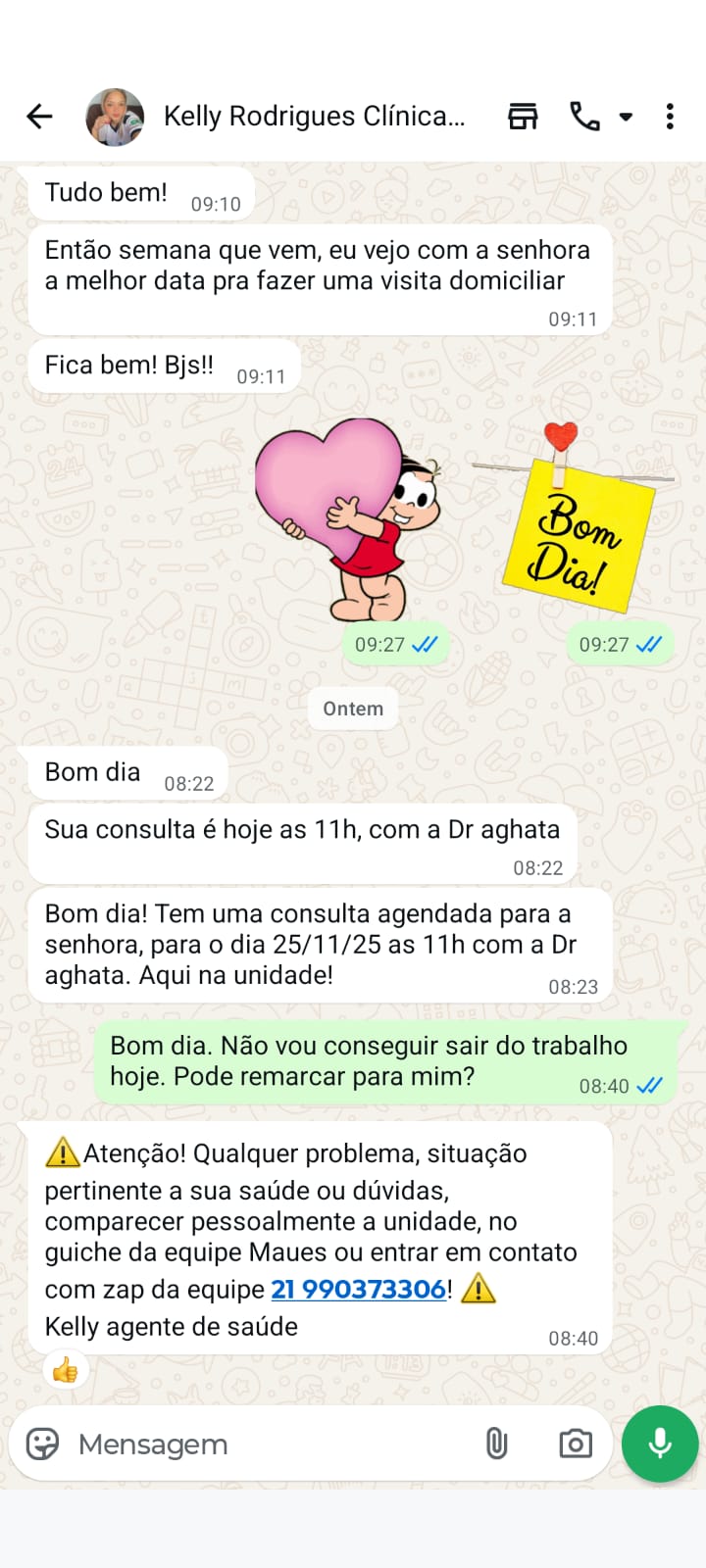This screenshot has width=706, height=1568.
Task: Open Kelly Rodrigues Clínica contact info
Action: click(314, 117)
